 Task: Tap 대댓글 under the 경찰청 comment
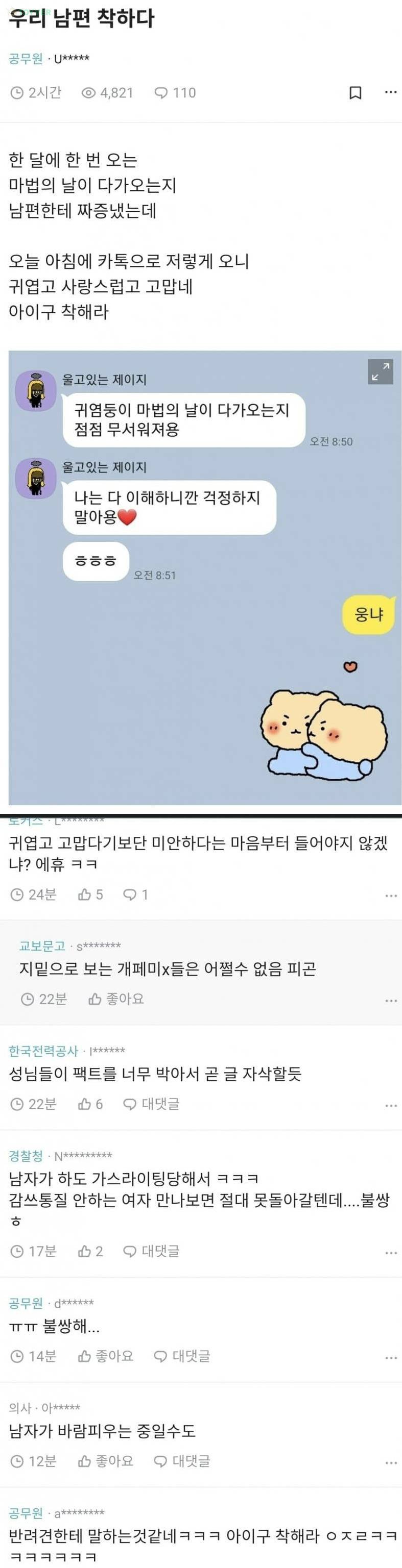pyautogui.click(x=151, y=1251)
